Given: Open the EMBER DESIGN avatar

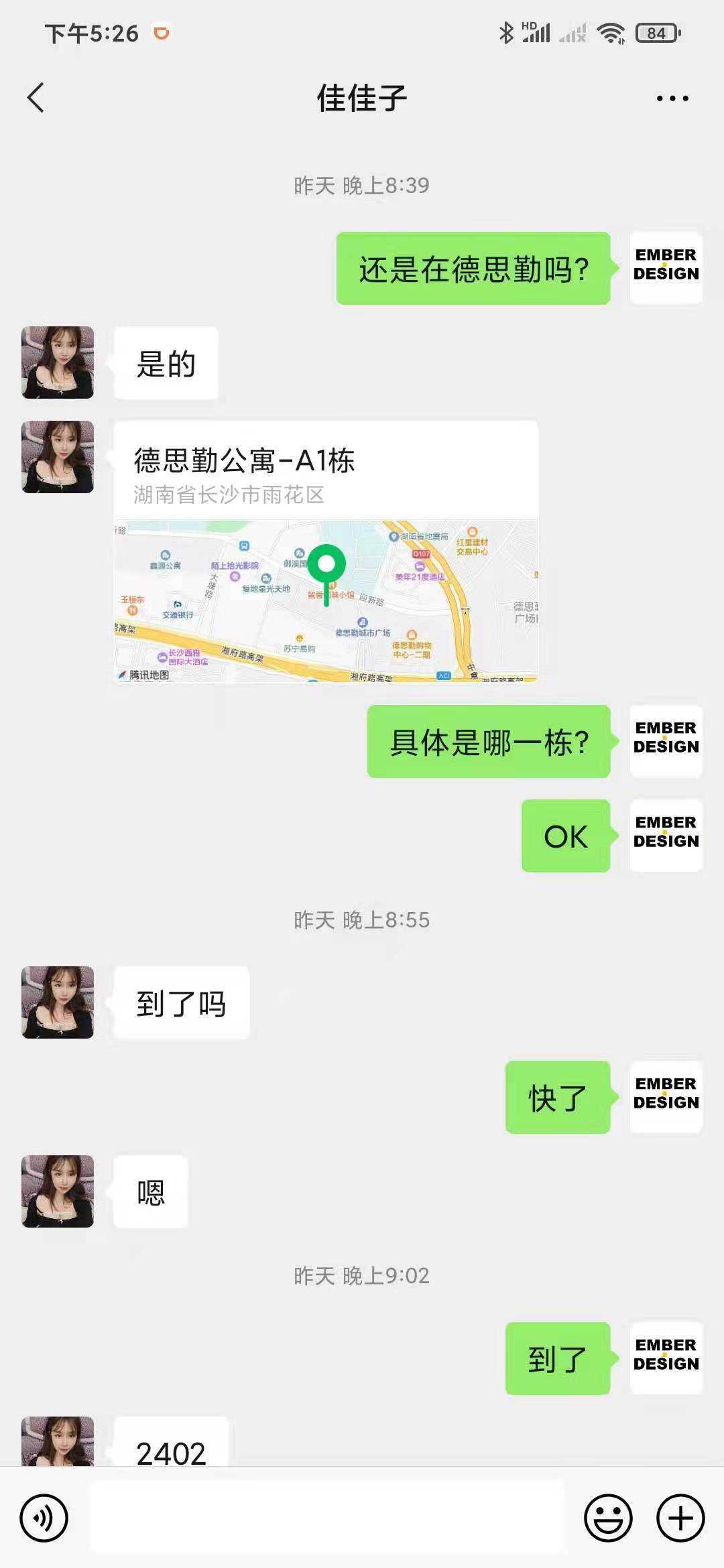Looking at the screenshot, I should click(666, 265).
